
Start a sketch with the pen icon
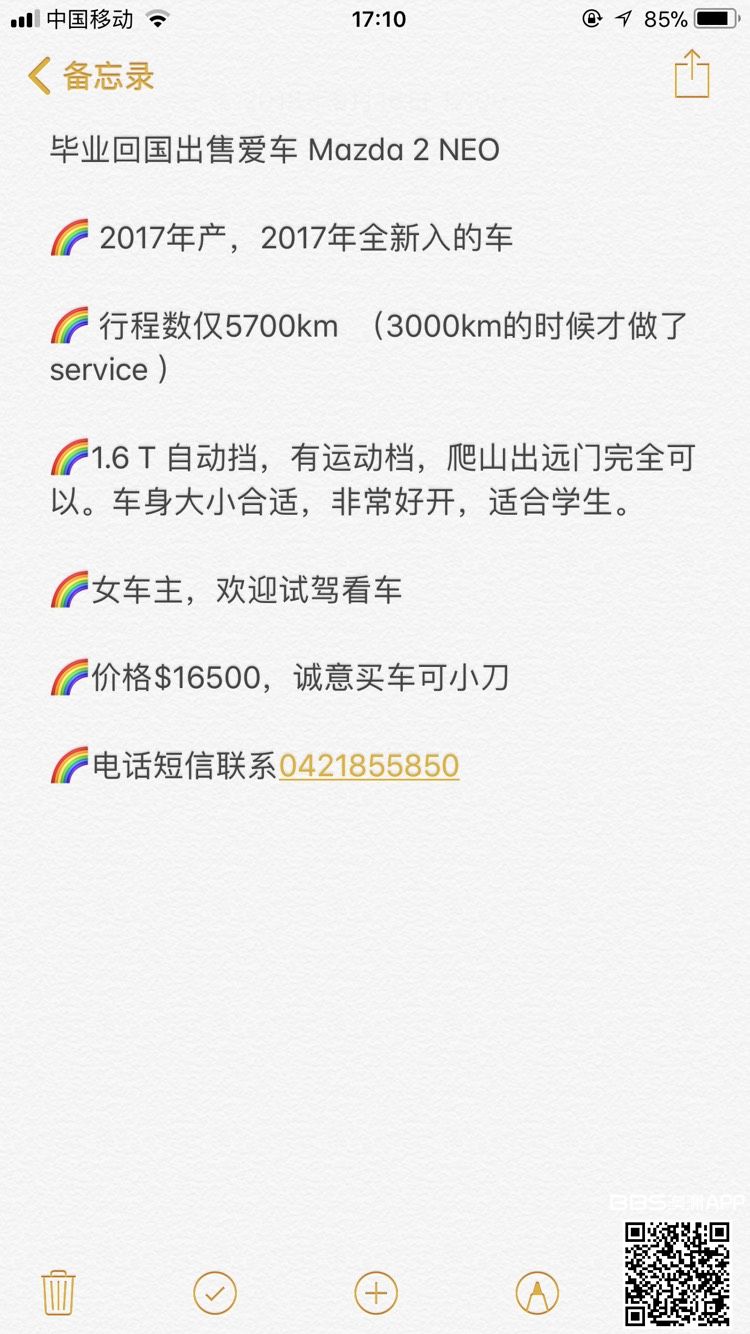(537, 1292)
